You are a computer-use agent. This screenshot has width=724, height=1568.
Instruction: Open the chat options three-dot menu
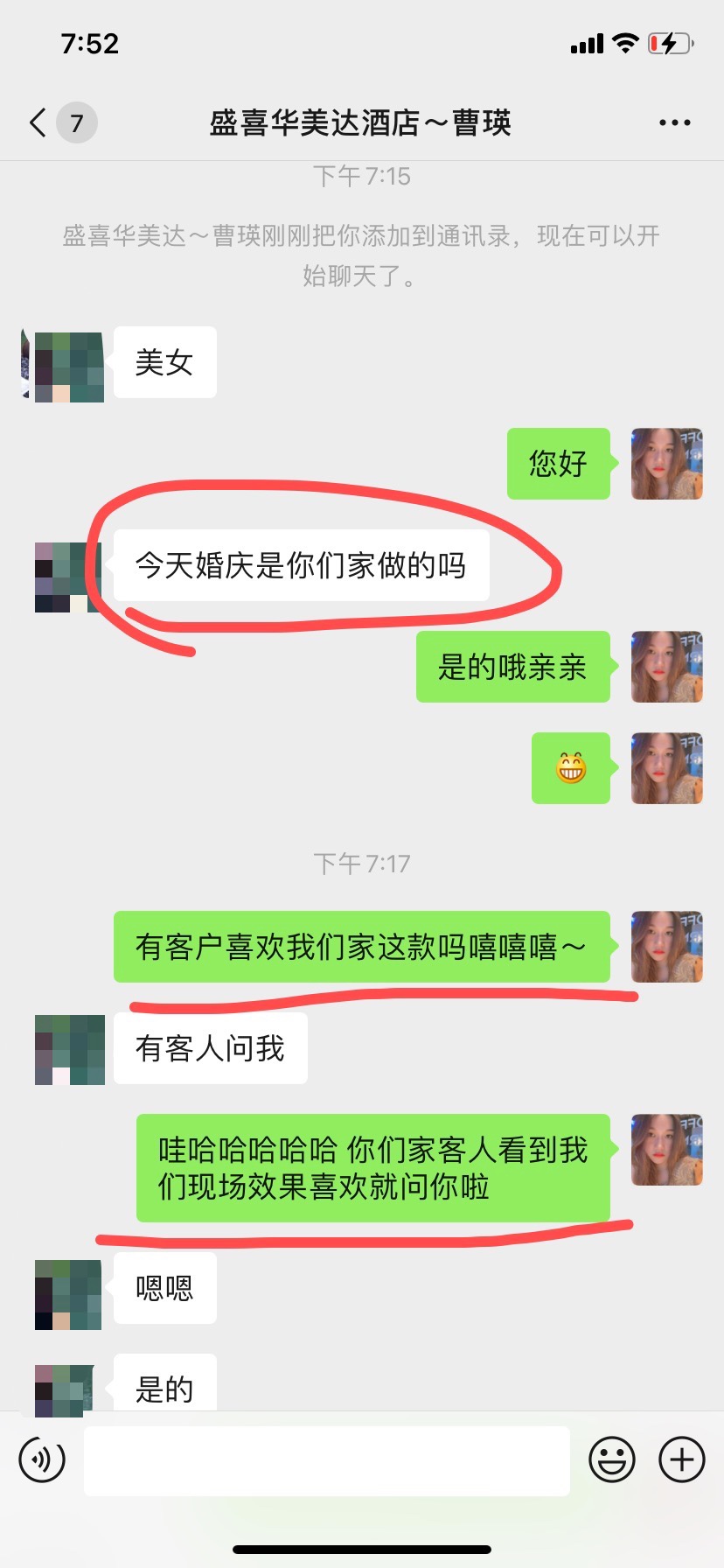674,123
